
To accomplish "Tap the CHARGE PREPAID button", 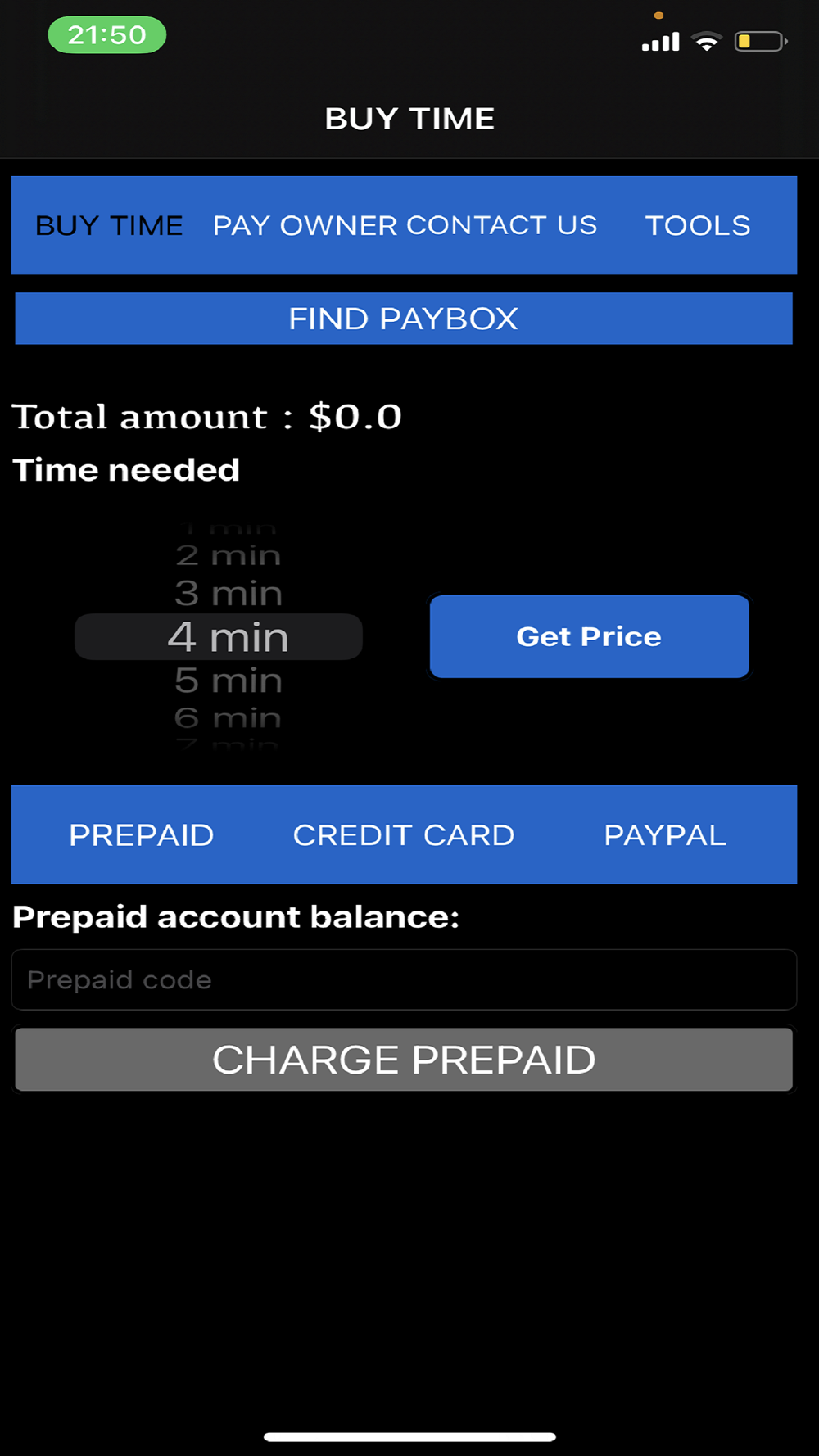I will pyautogui.click(x=404, y=1060).
